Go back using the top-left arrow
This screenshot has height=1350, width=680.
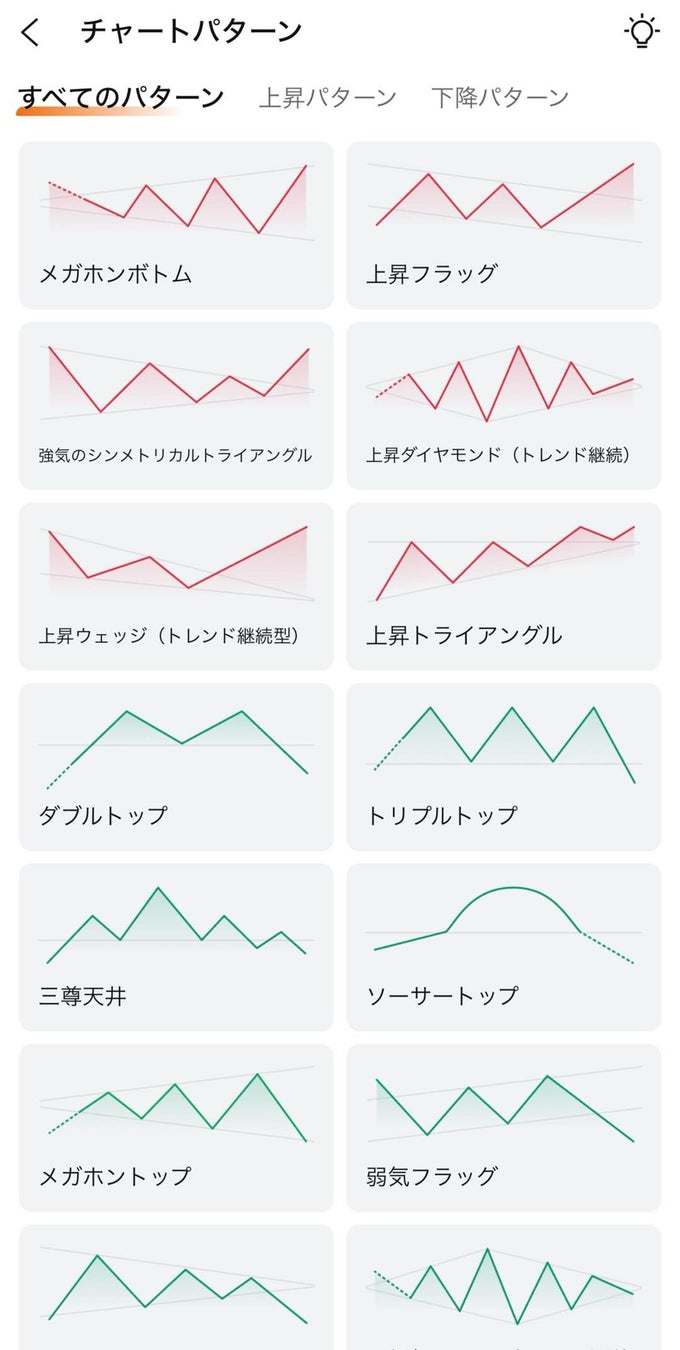[31, 33]
